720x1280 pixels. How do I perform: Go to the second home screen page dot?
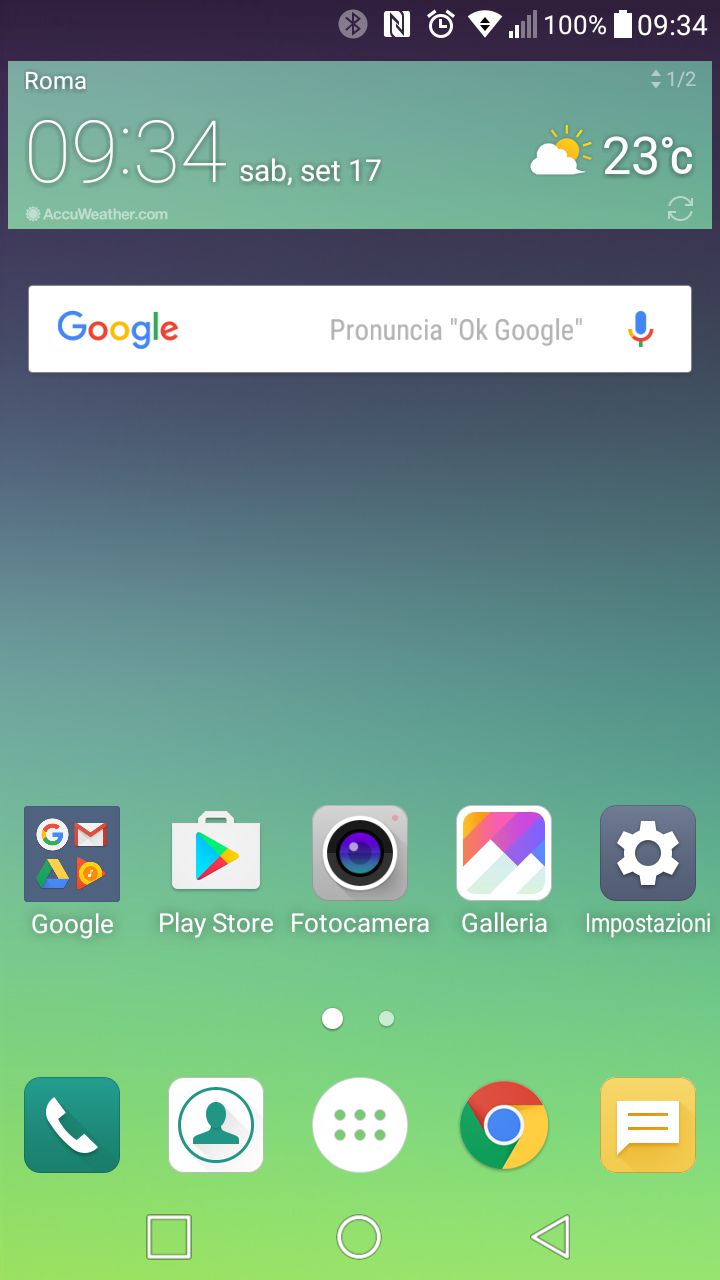(387, 1019)
